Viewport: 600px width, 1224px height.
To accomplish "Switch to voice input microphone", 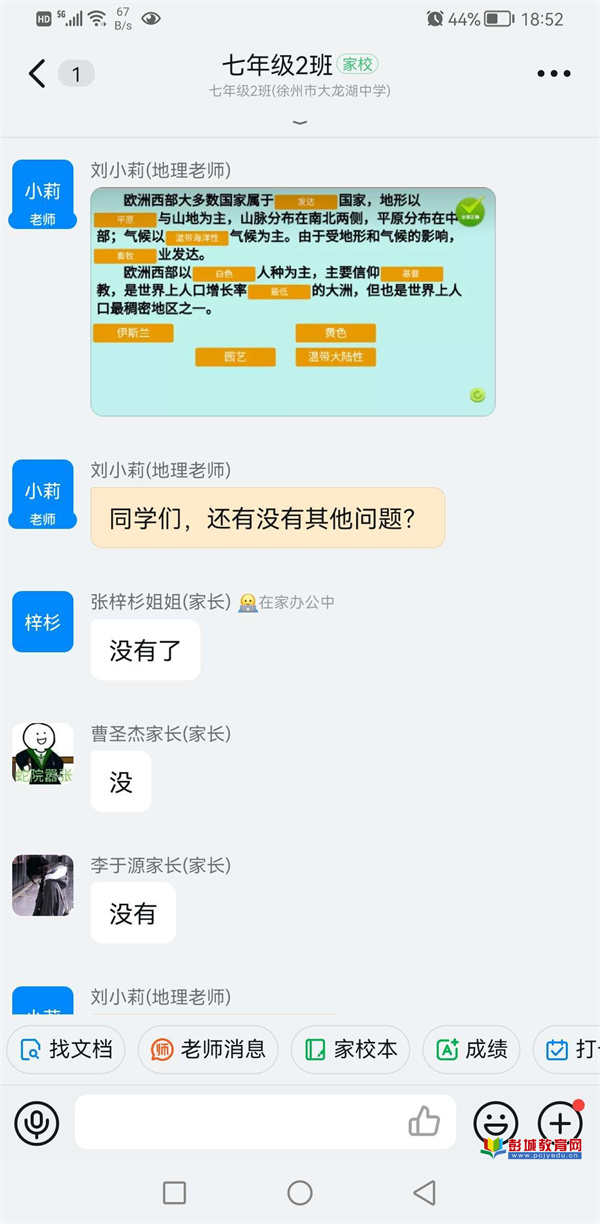I will point(37,1122).
